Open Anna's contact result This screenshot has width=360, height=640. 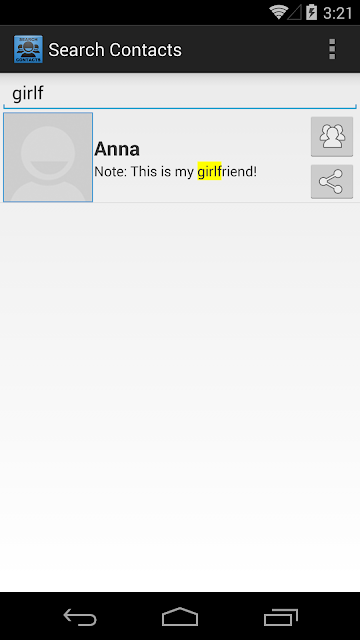point(180,157)
